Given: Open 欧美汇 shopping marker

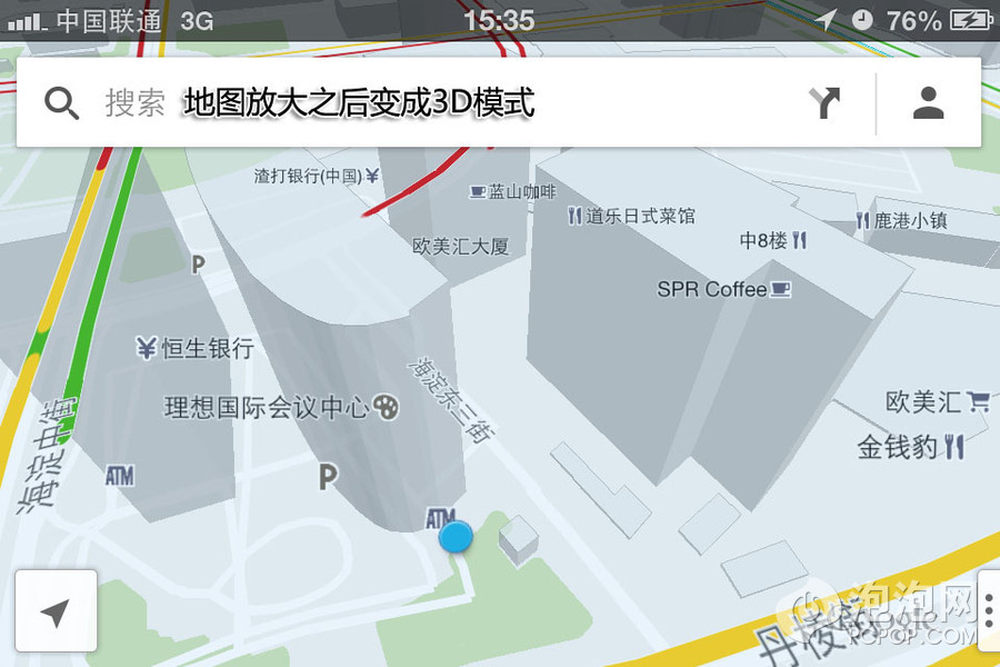Looking at the screenshot, I should point(936,402).
